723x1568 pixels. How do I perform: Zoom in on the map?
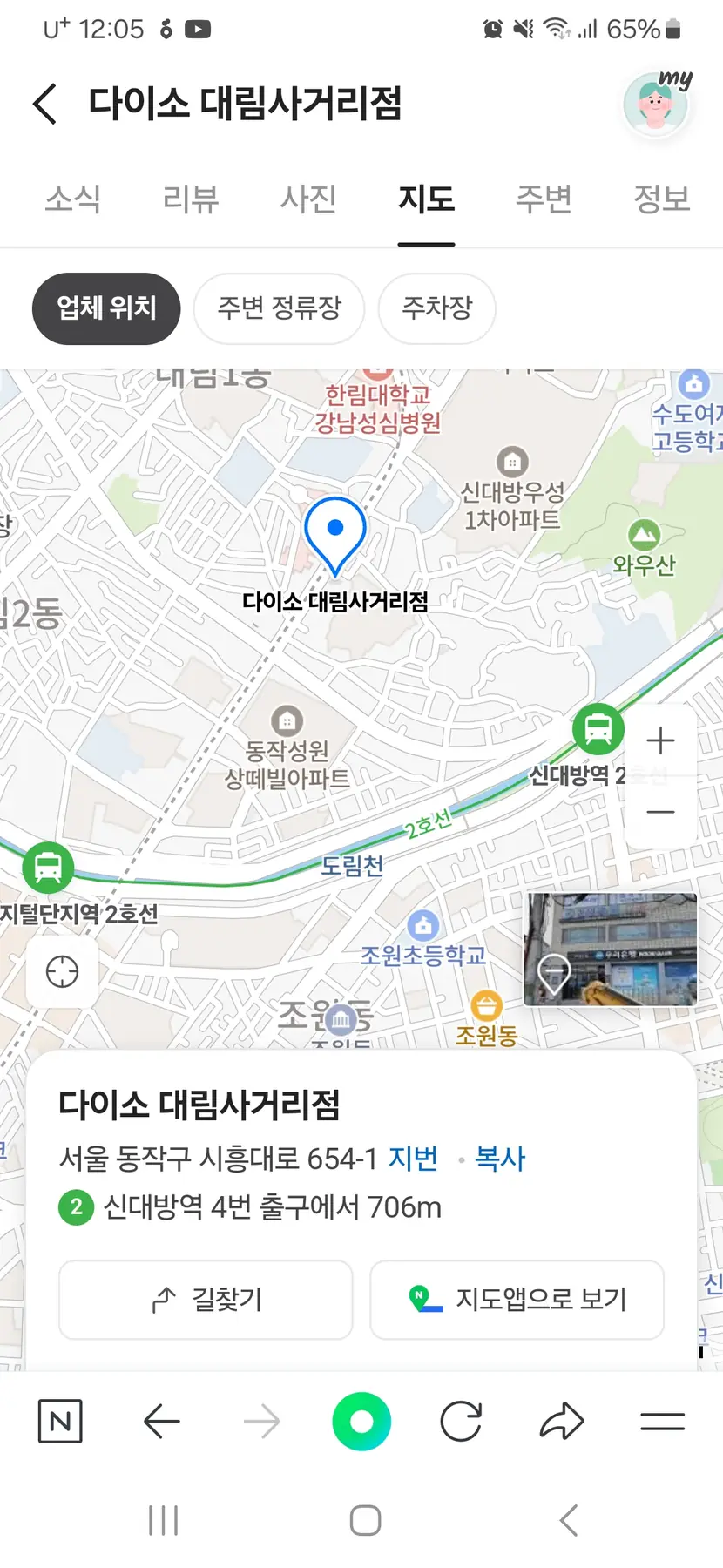click(660, 741)
